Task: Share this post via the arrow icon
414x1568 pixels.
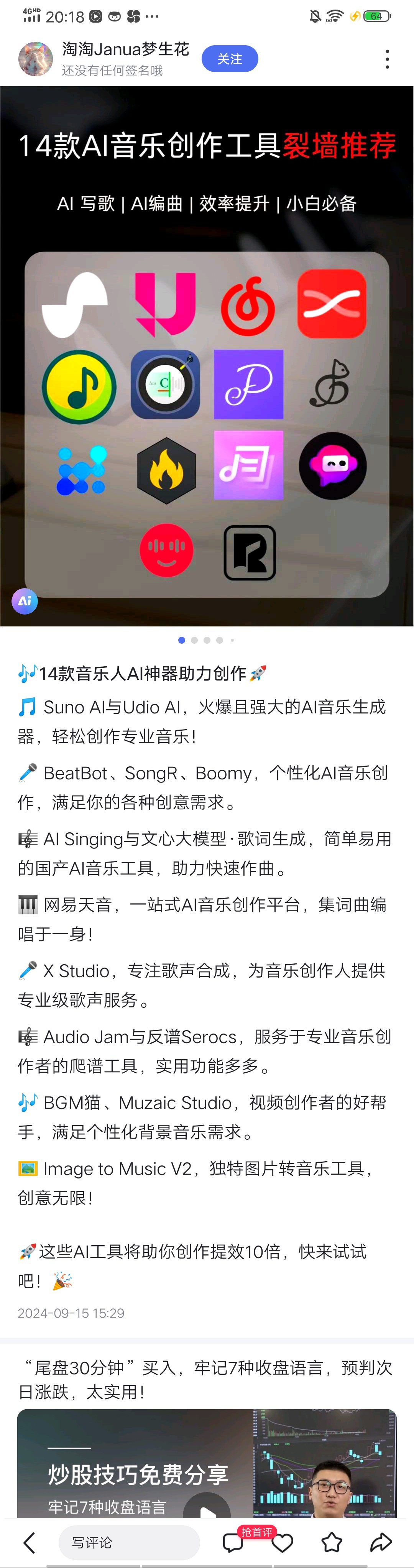Action: 381,1542
